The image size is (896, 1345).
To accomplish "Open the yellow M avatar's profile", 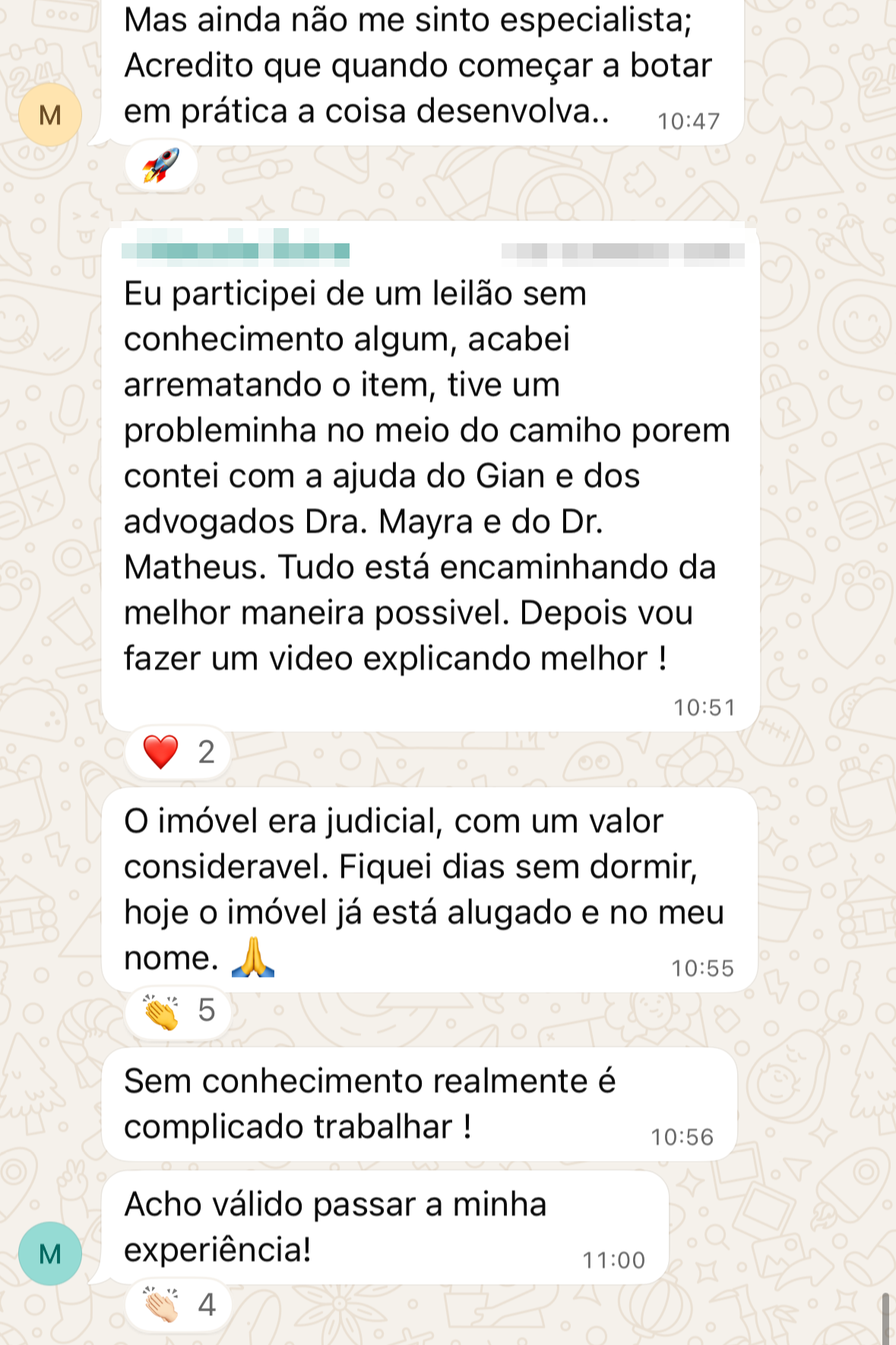I will [x=50, y=115].
